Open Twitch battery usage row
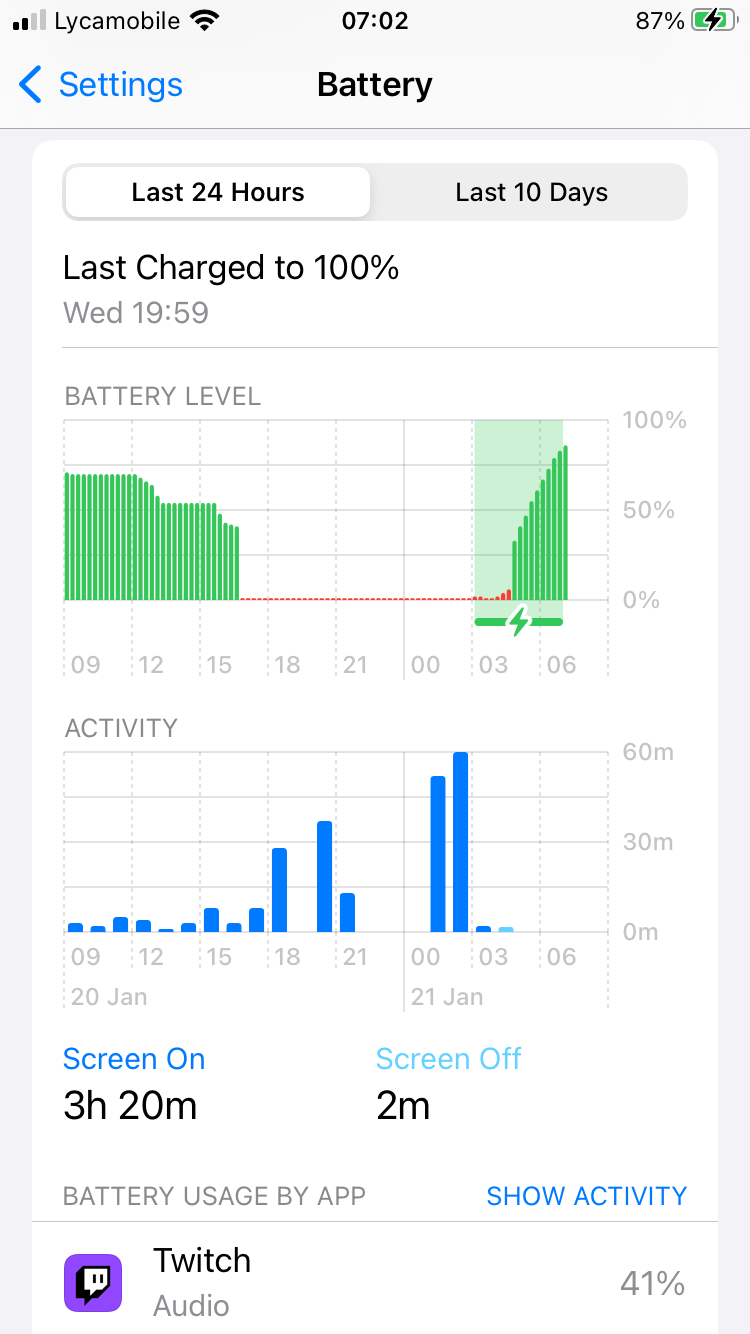 (375, 1282)
